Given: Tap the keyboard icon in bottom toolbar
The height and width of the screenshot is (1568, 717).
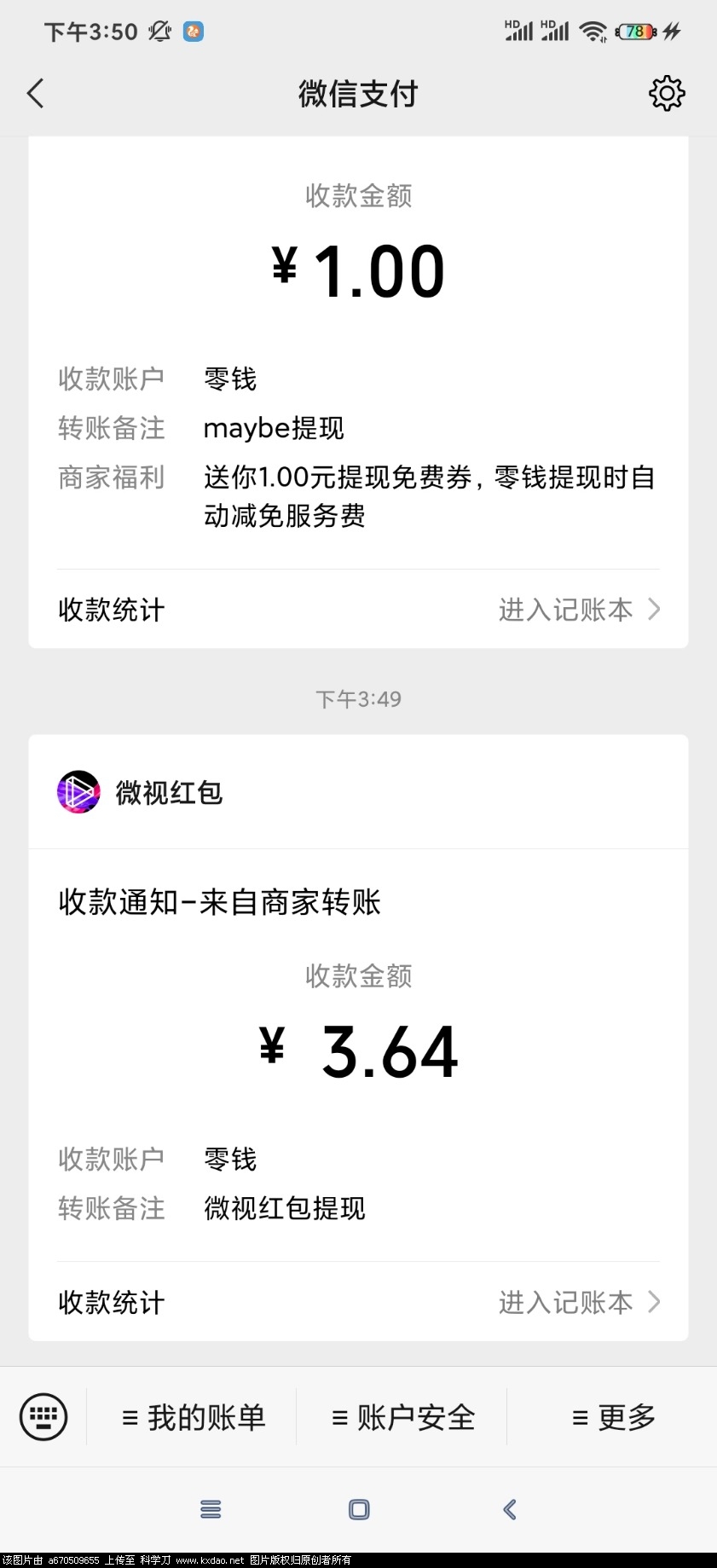Looking at the screenshot, I should point(42,1416).
